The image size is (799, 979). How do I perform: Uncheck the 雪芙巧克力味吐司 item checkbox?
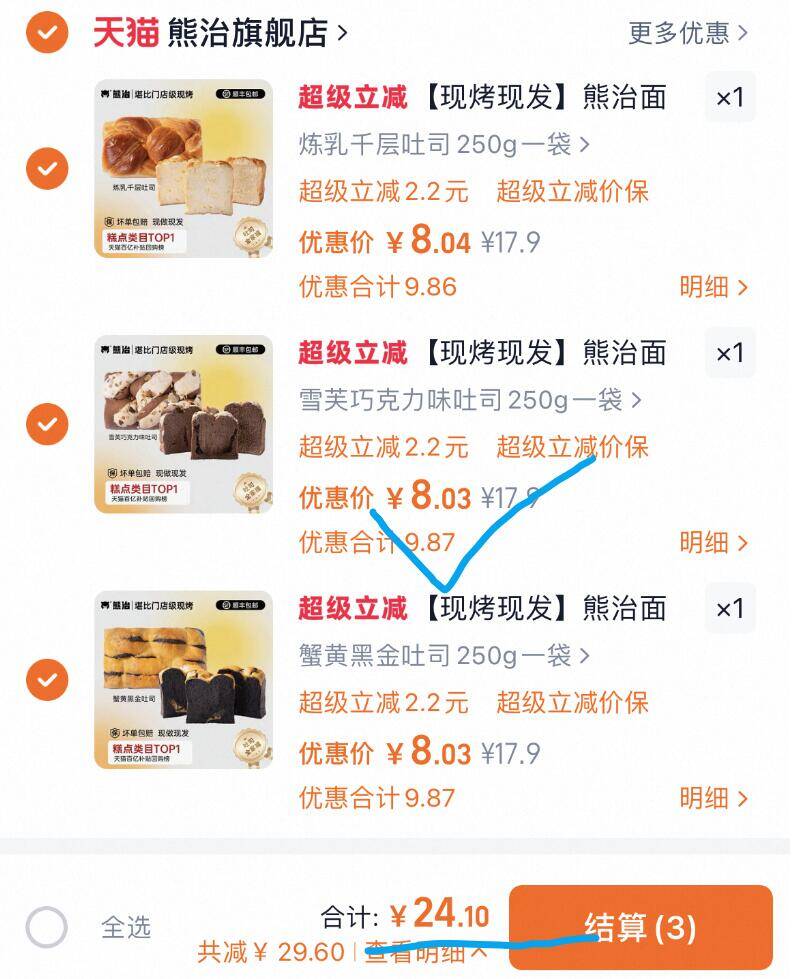(42, 425)
